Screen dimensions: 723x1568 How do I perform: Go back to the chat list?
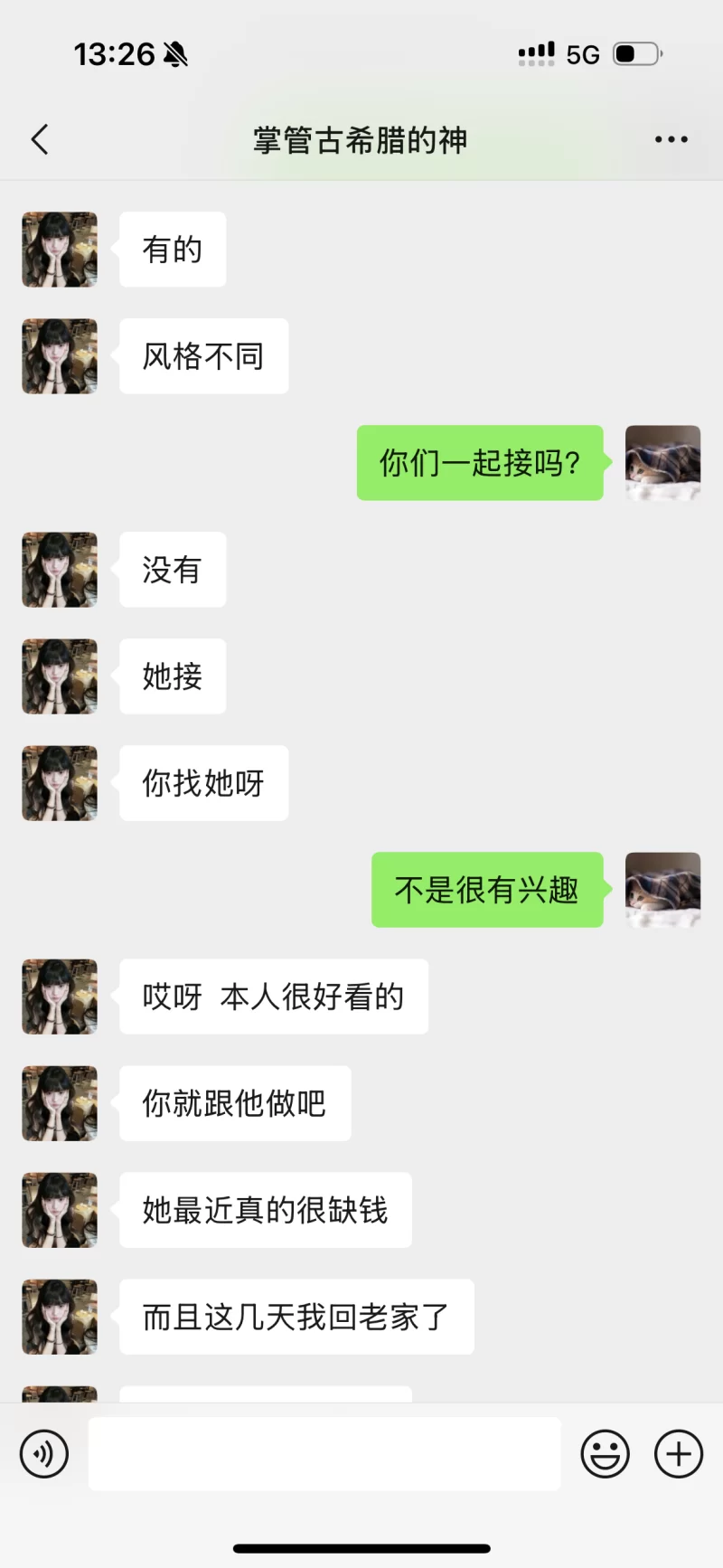point(40,140)
